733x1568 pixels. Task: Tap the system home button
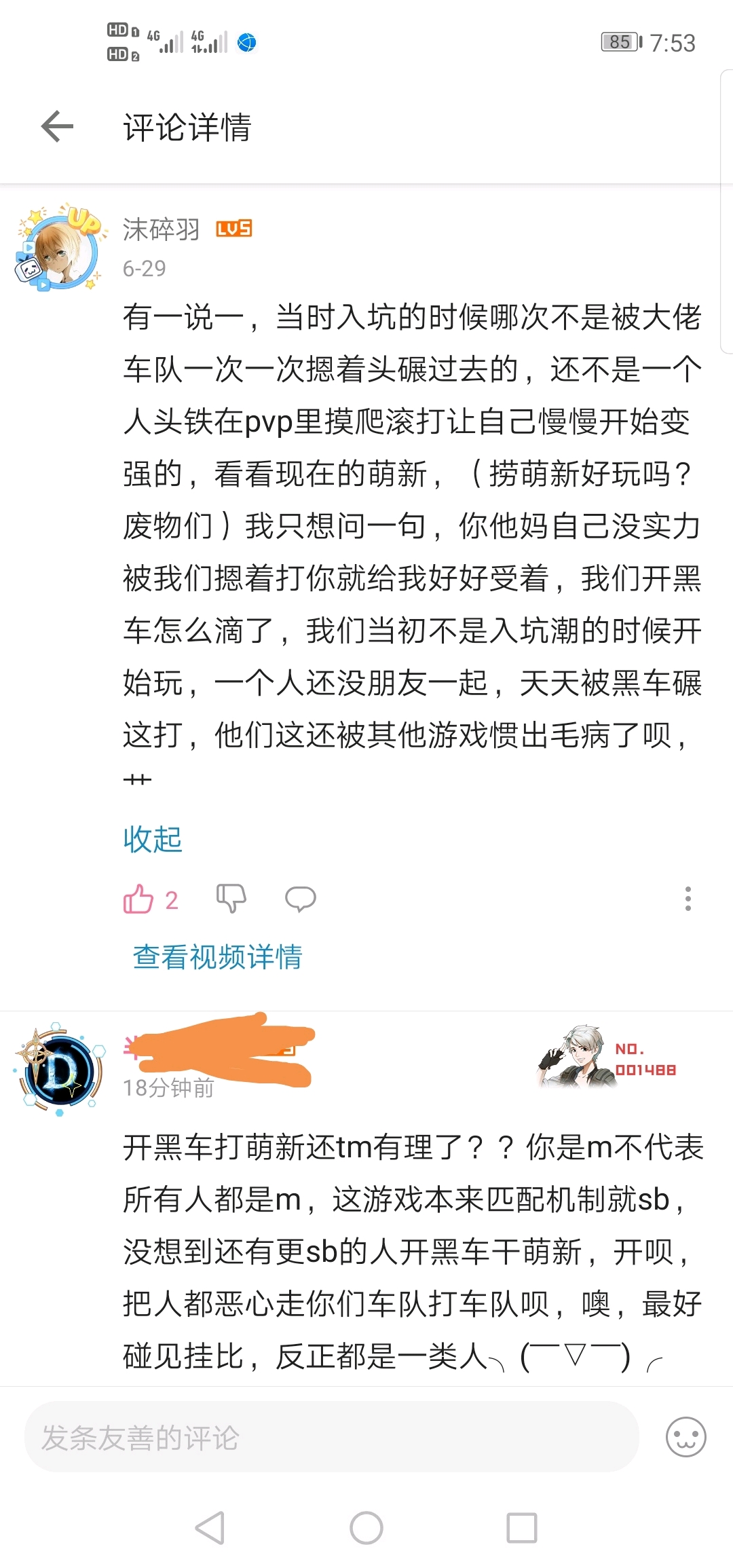[x=366, y=1528]
